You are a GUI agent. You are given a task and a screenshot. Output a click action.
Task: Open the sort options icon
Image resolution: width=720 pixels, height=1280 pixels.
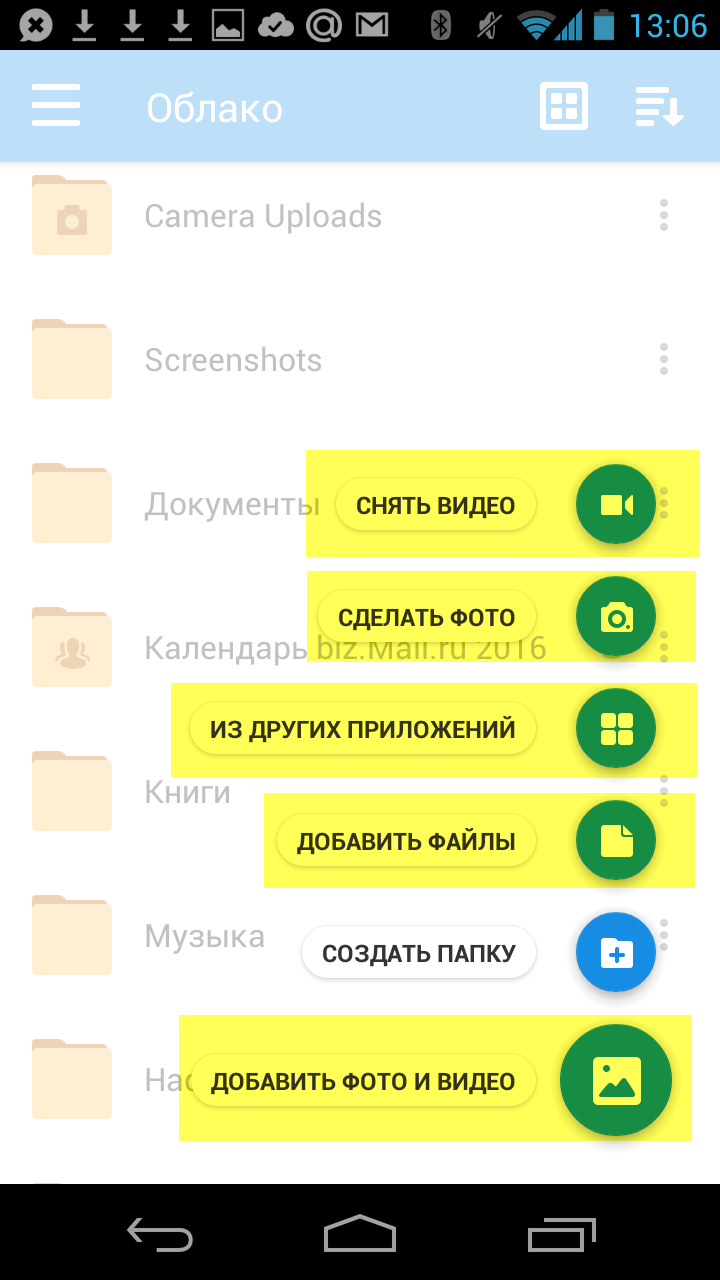(x=660, y=107)
